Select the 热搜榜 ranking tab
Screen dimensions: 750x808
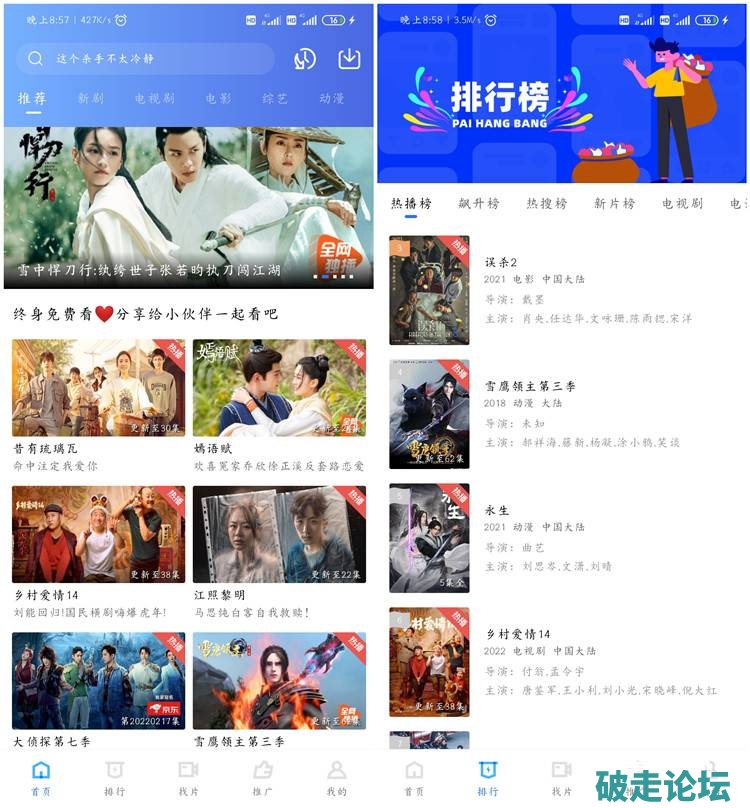[547, 204]
